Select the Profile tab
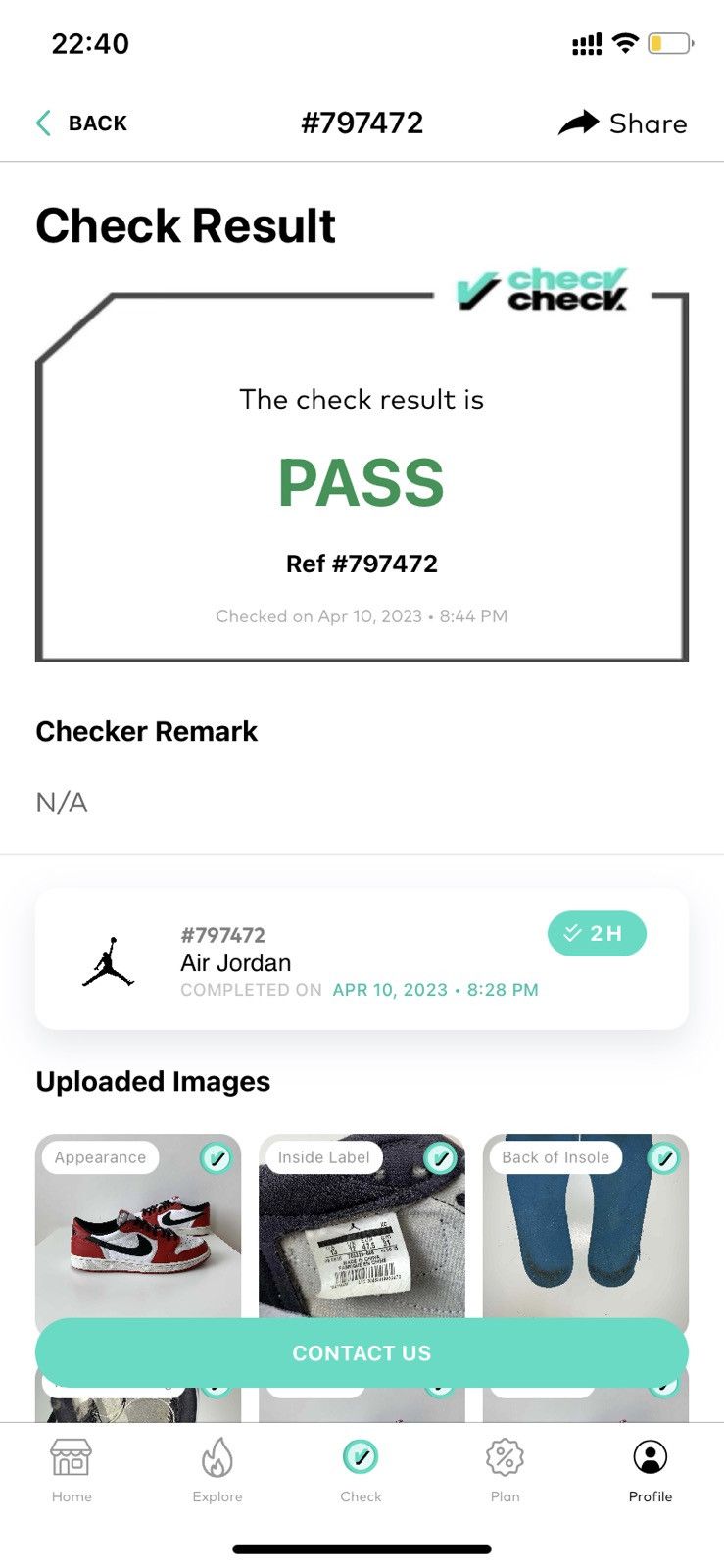724x1568 pixels. [x=650, y=1470]
